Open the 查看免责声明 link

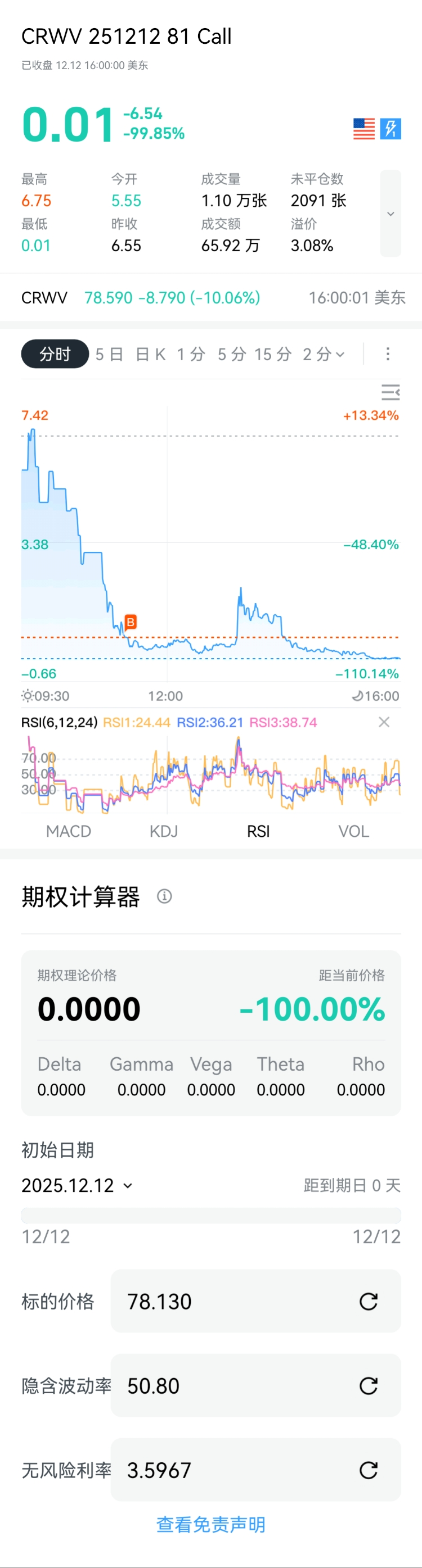coord(211,1524)
